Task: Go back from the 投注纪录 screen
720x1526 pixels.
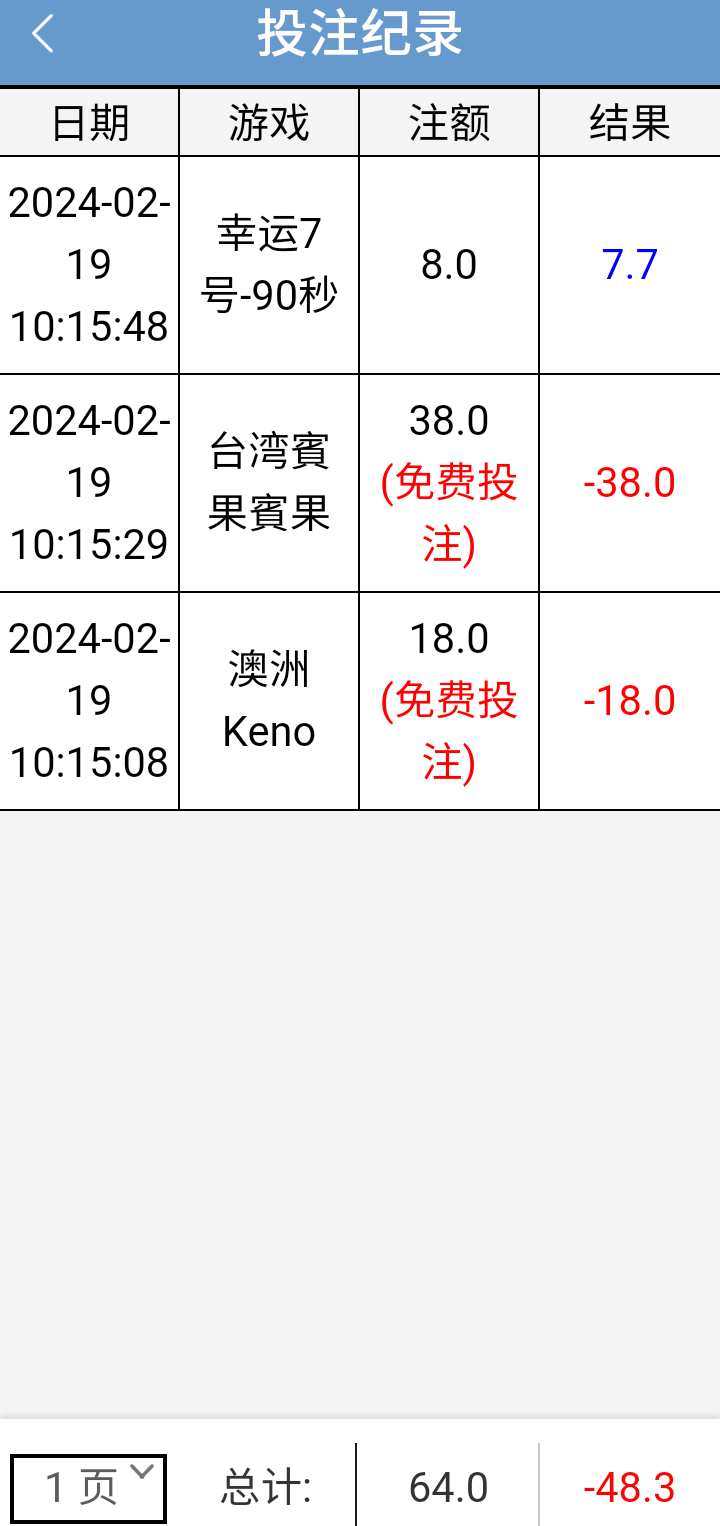Action: (42, 34)
